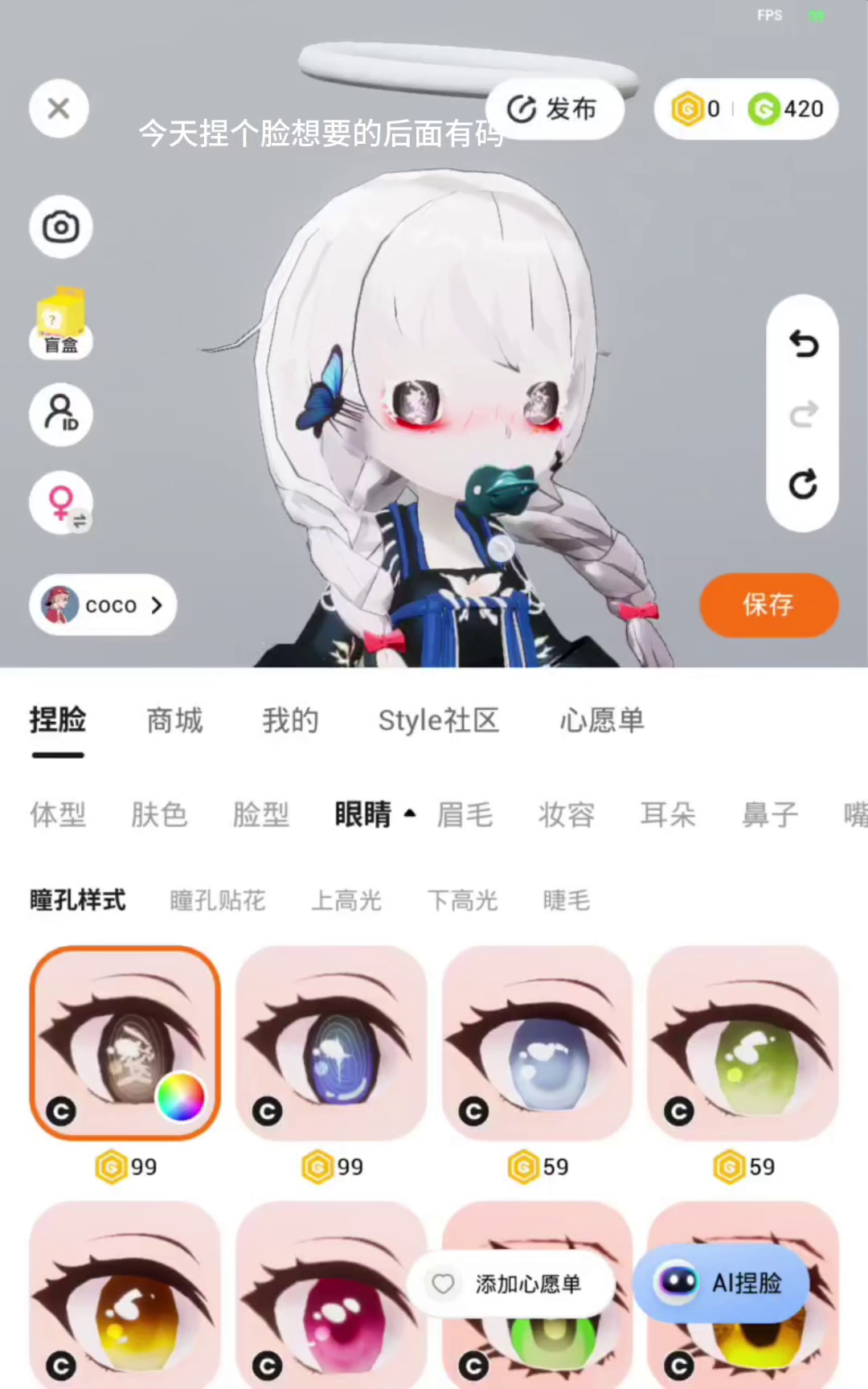This screenshot has height=1389, width=868.
Task: Undo the last change
Action: point(803,344)
